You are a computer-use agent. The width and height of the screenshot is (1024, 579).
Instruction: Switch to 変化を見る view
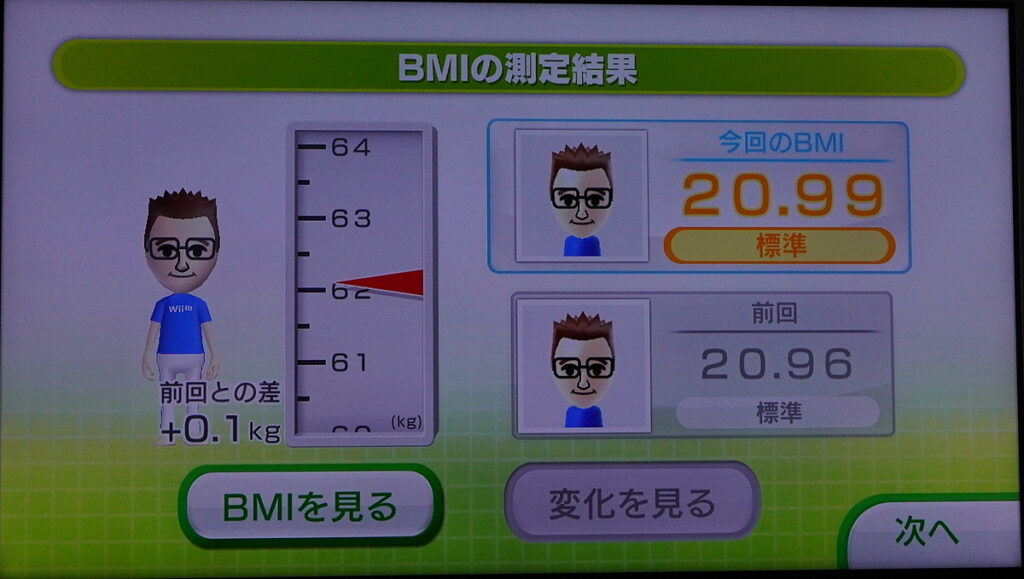[632, 502]
